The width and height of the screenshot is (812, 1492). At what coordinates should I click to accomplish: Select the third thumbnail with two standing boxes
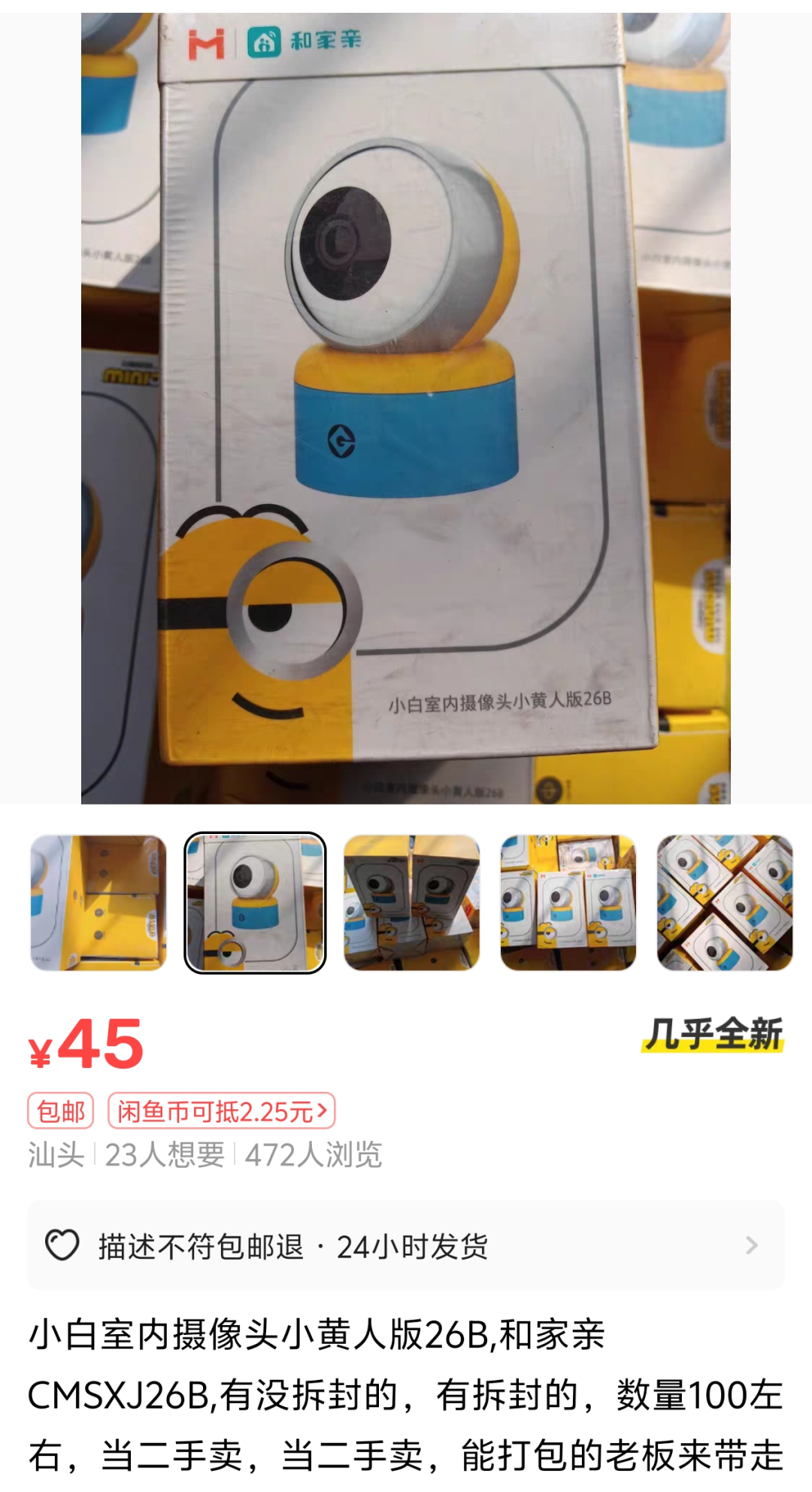[411, 902]
